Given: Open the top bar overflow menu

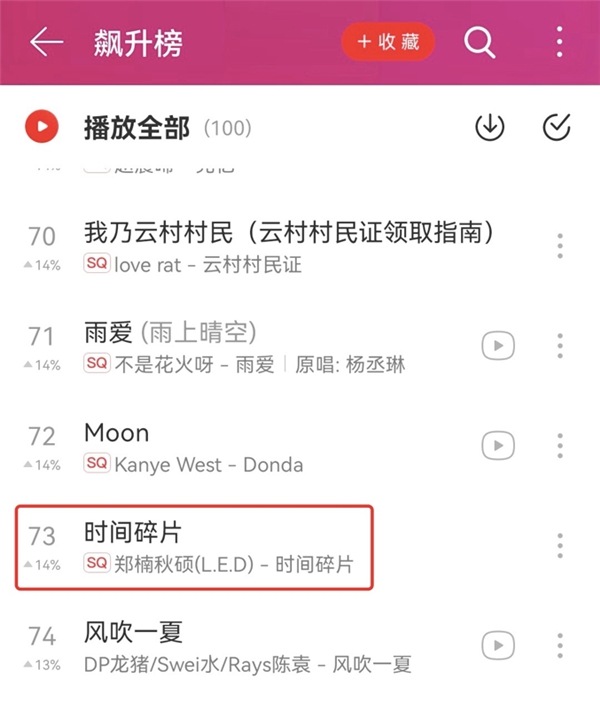Looking at the screenshot, I should tap(559, 42).
